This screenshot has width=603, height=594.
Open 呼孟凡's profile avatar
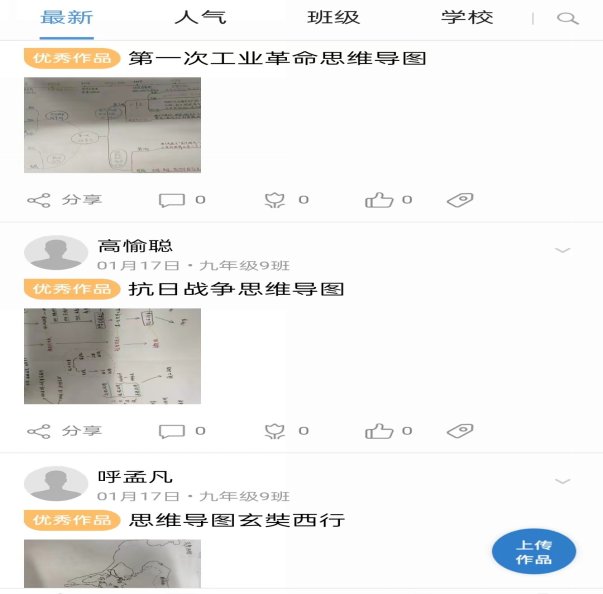coord(56,484)
